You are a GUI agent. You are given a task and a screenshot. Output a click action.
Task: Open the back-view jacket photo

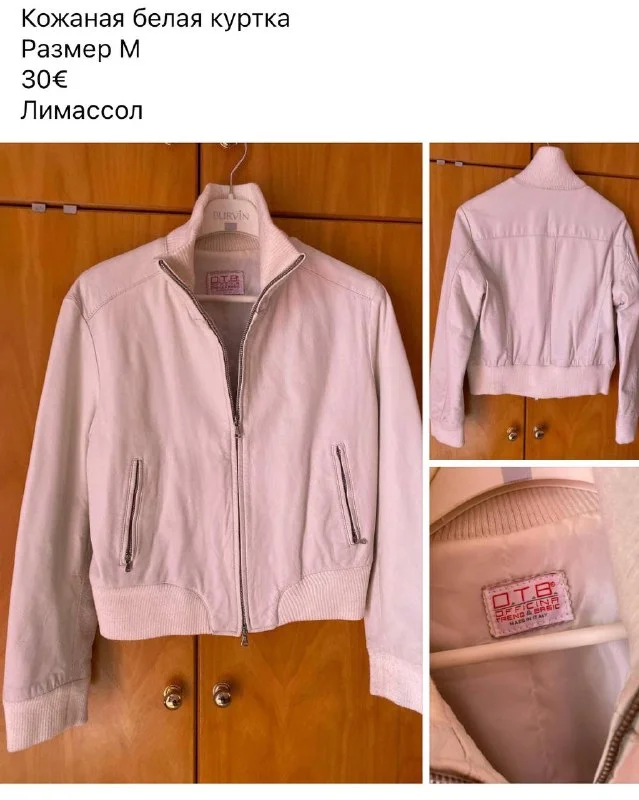(x=534, y=301)
